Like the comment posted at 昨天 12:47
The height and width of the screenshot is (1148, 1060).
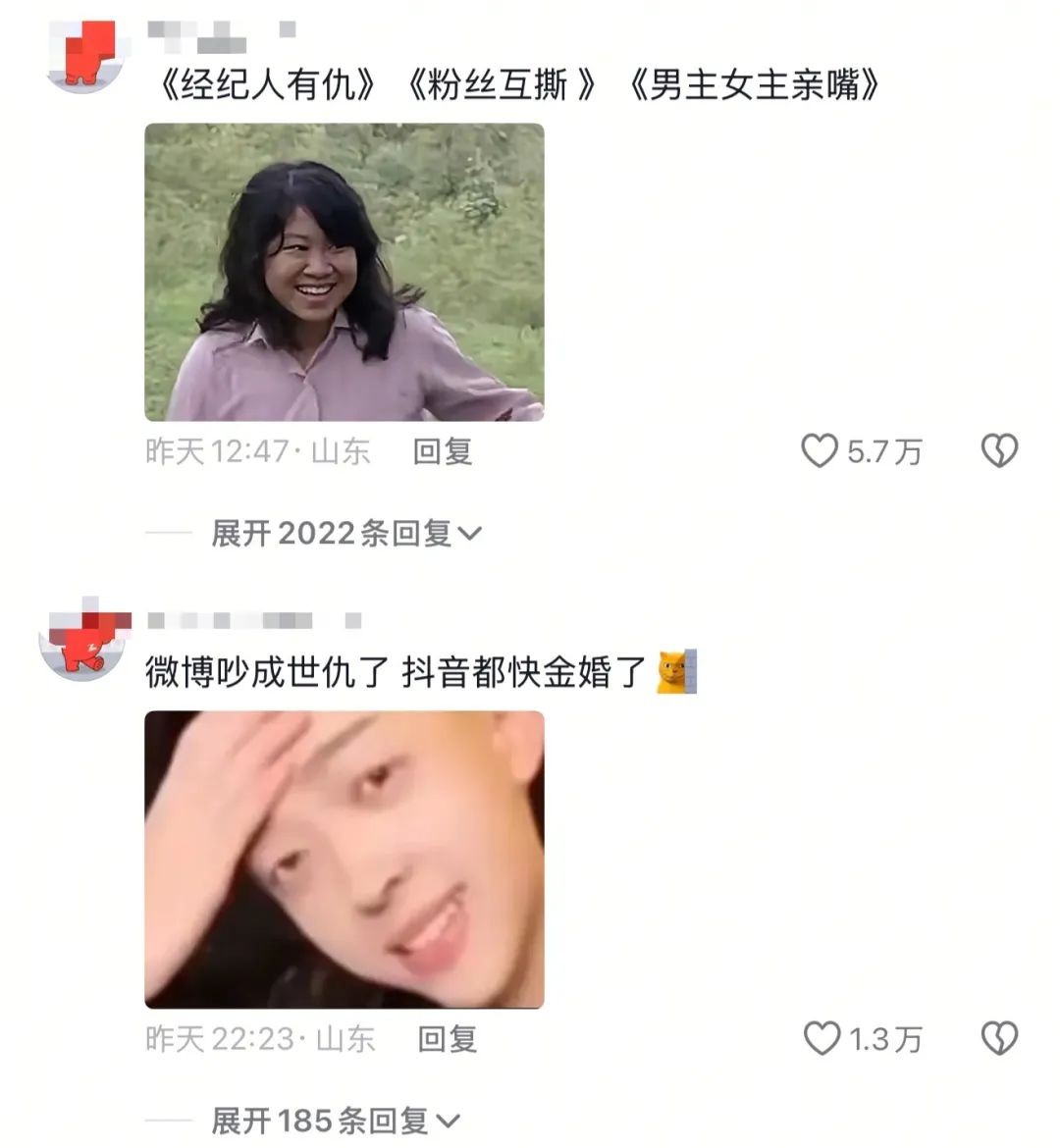(820, 451)
